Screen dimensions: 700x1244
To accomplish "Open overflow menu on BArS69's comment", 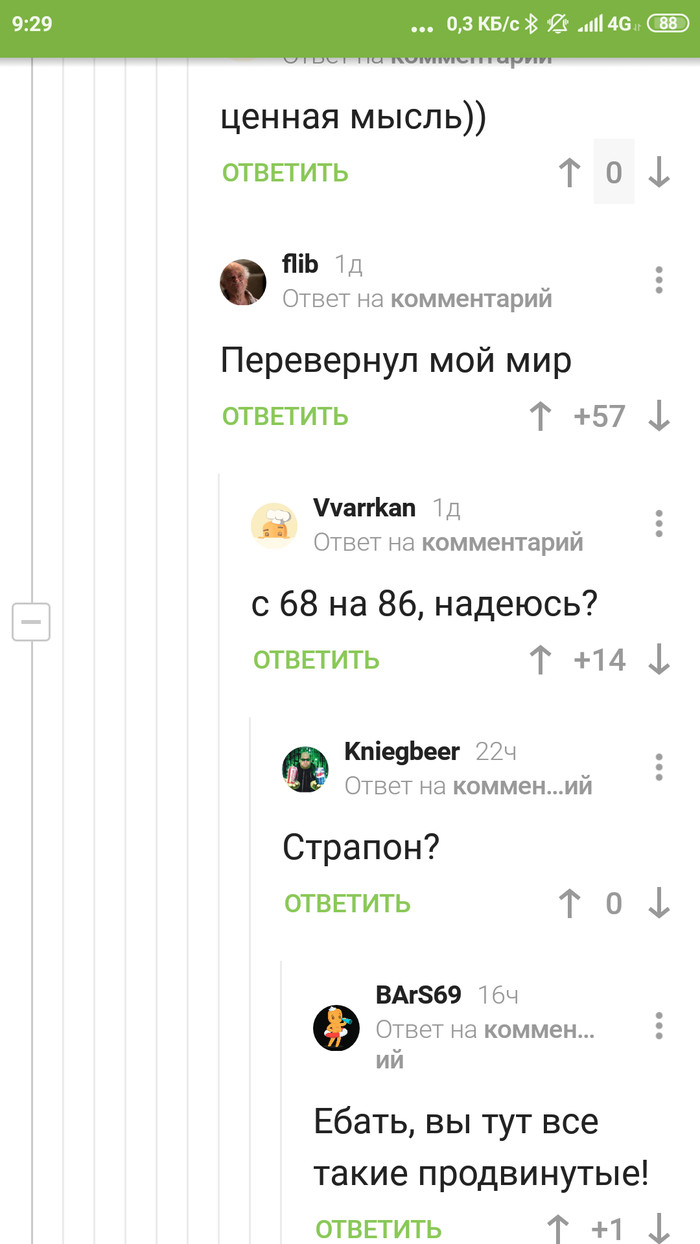I will [x=659, y=1025].
